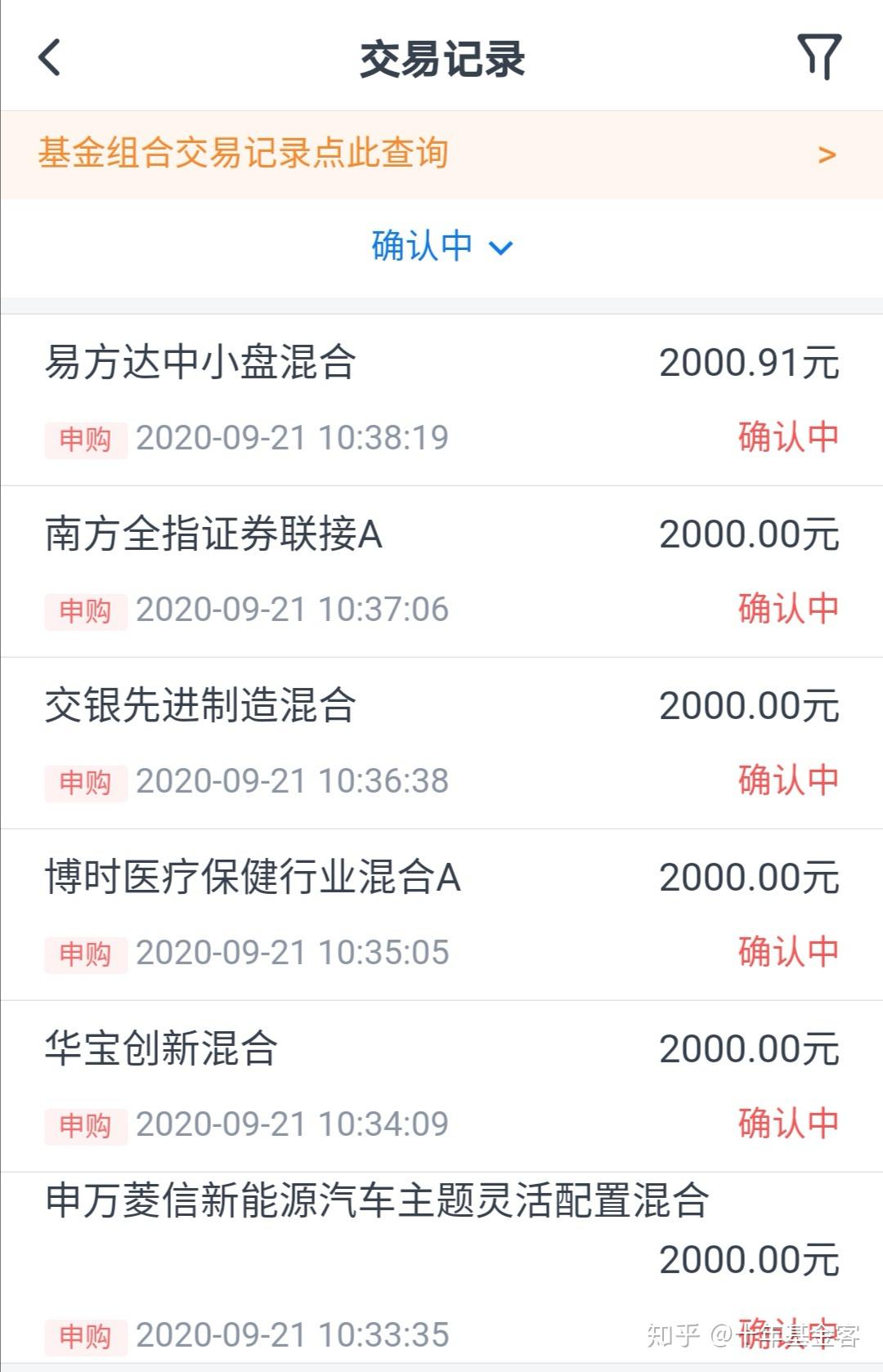
Task: Tap the 申购 tag on 华宝创新混合
Action: click(84, 1124)
